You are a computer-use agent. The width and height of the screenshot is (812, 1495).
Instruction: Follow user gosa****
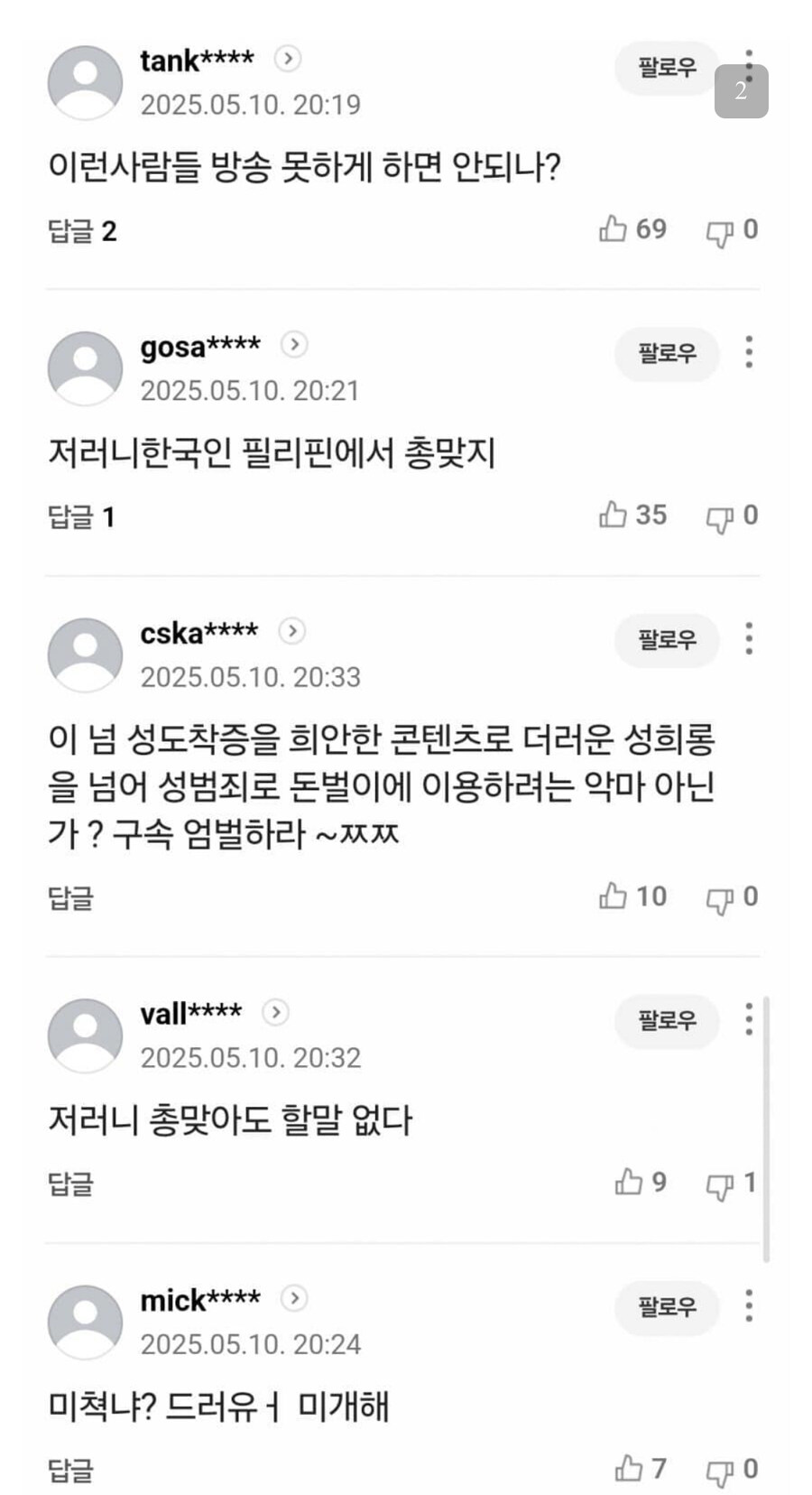[x=666, y=352]
